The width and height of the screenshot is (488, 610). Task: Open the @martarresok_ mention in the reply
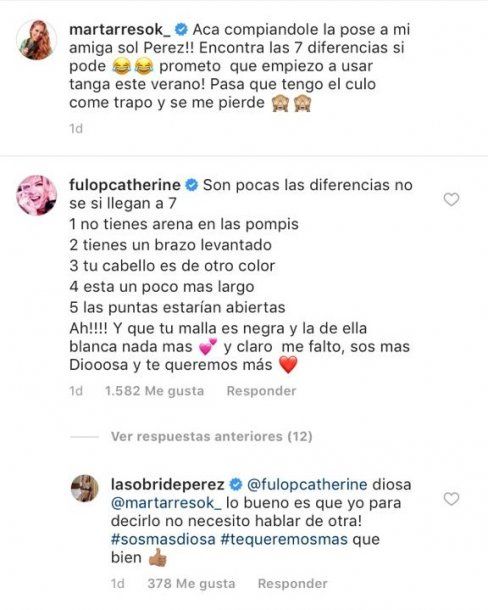coord(166,503)
